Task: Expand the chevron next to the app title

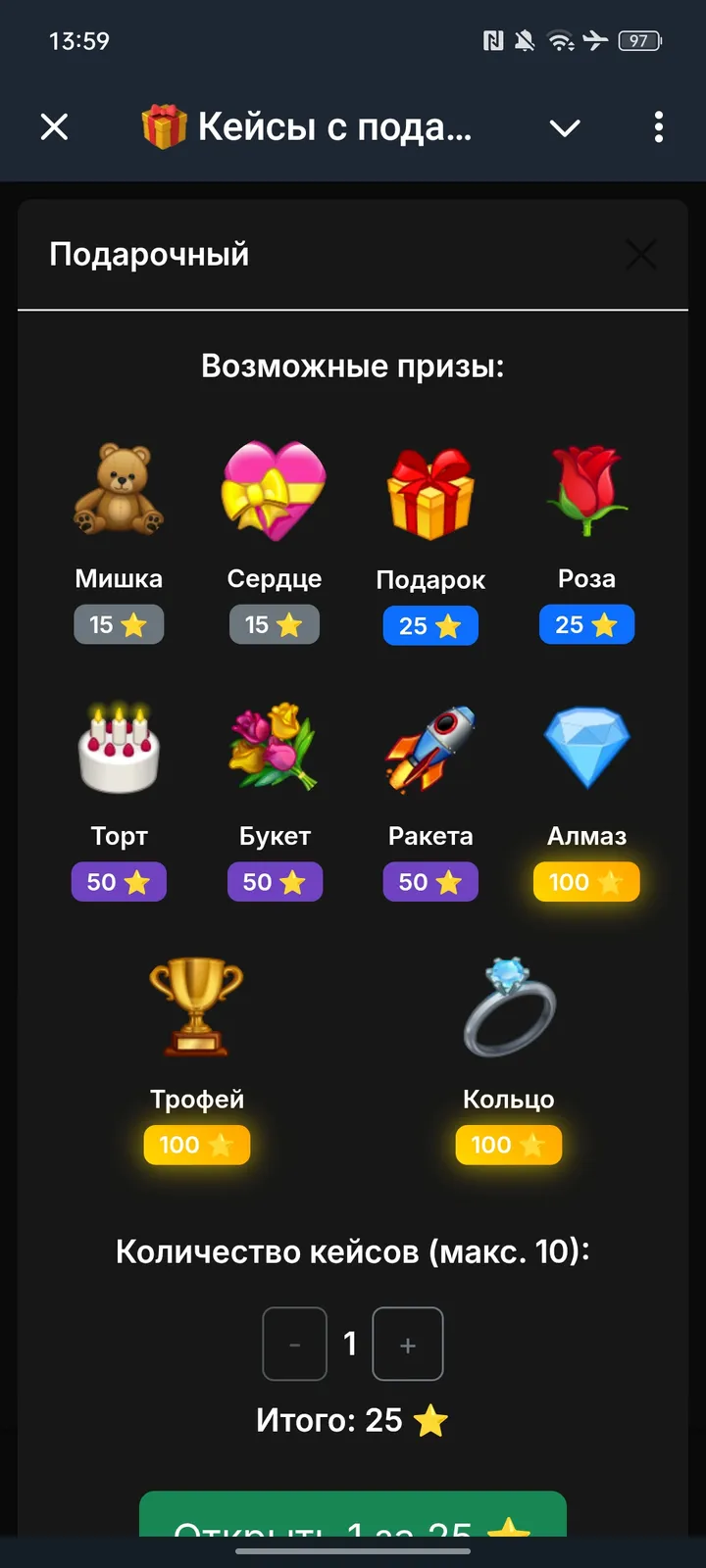Action: tap(565, 127)
